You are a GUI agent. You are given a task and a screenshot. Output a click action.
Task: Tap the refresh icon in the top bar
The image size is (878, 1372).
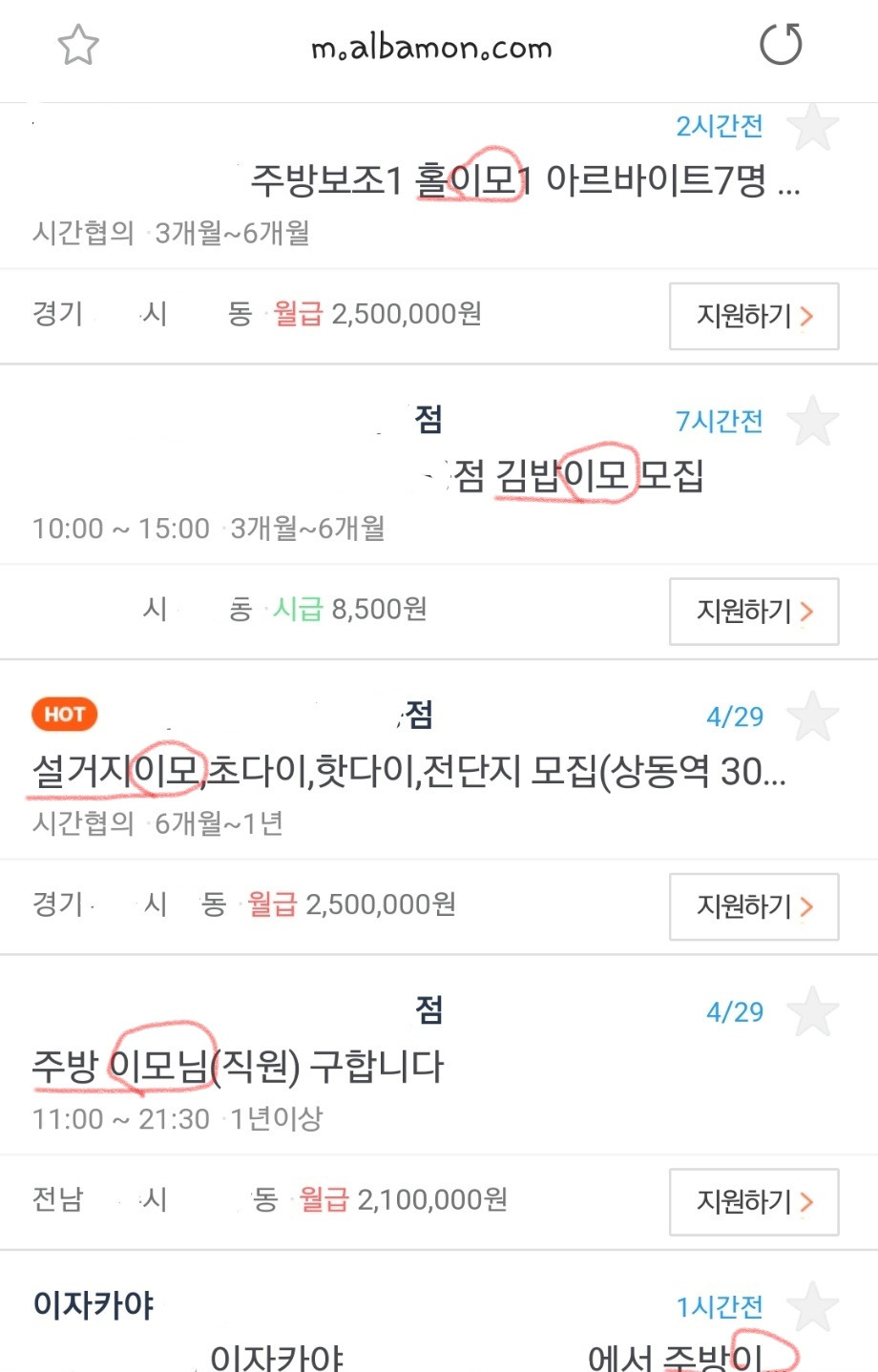782,43
